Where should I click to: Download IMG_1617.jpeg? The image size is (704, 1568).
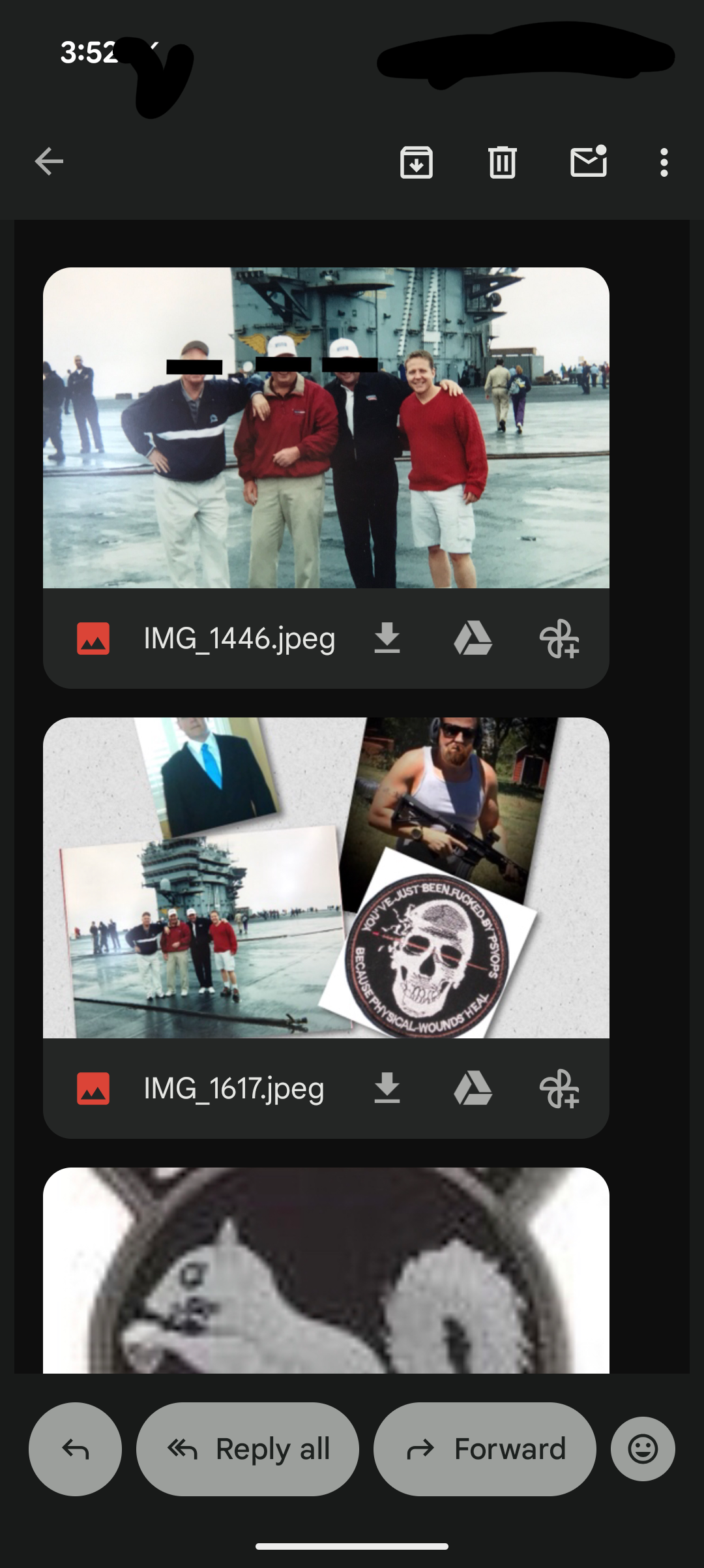(387, 1088)
